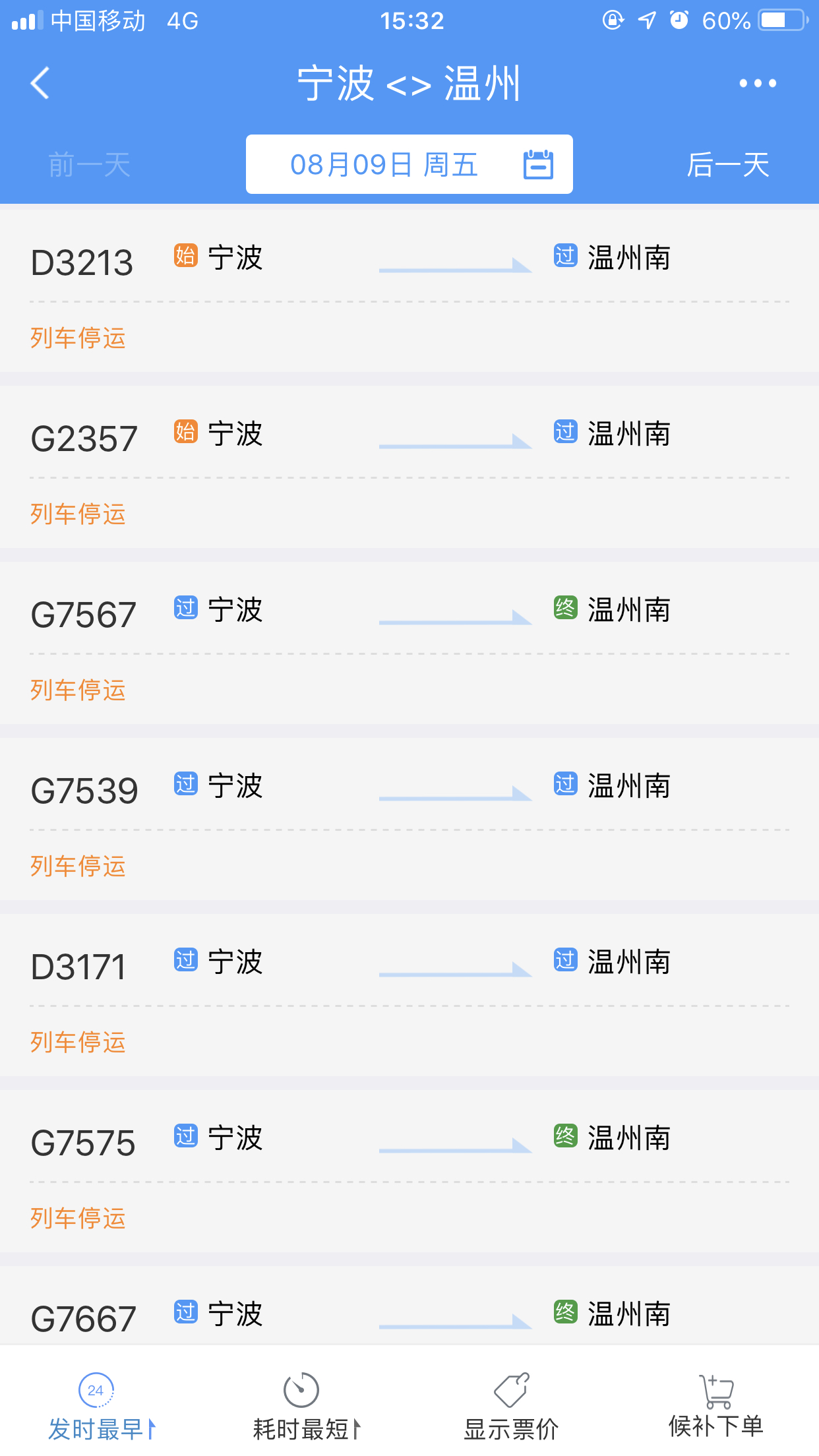The width and height of the screenshot is (819, 1456).
Task: Go to the previous day 前一天
Action: [x=90, y=165]
